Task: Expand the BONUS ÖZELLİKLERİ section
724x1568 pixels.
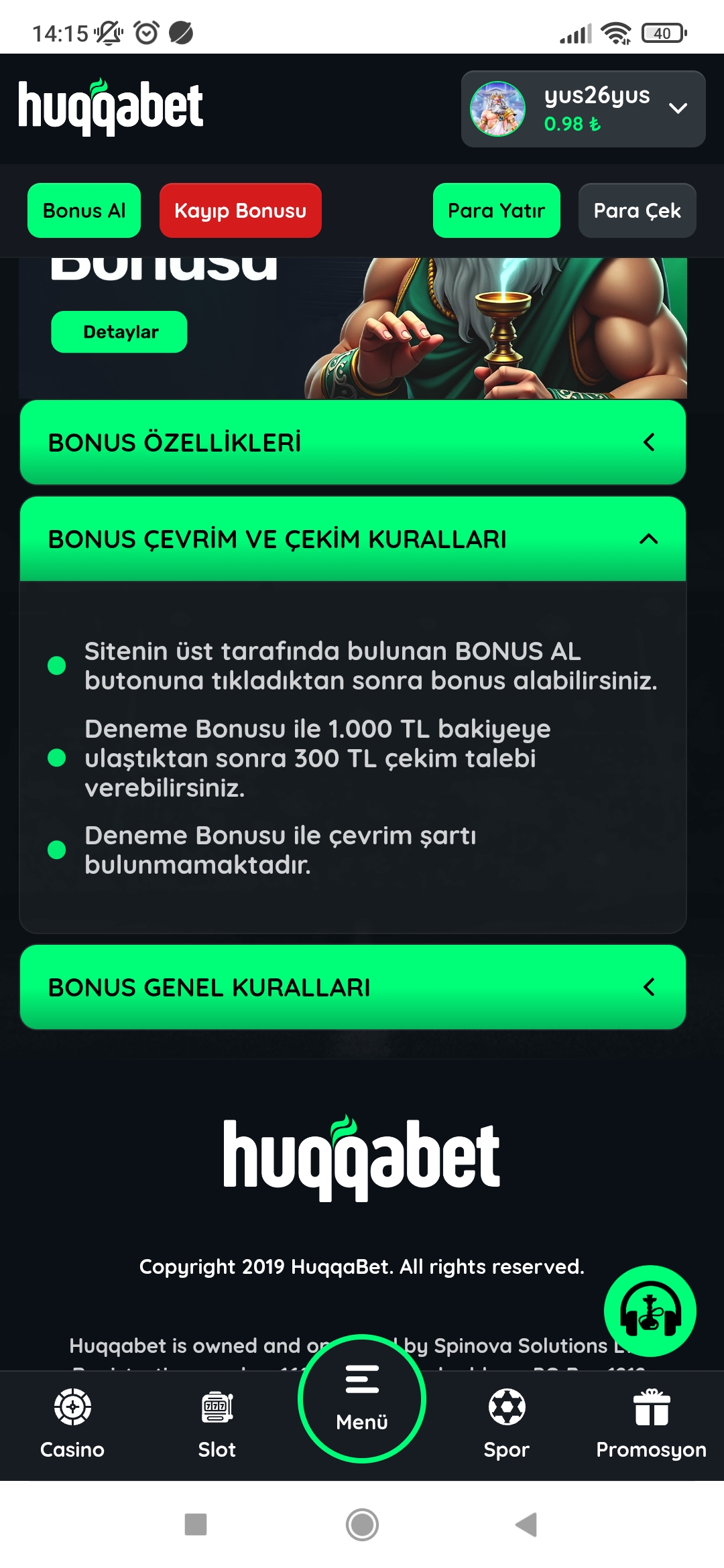Action: click(x=353, y=442)
